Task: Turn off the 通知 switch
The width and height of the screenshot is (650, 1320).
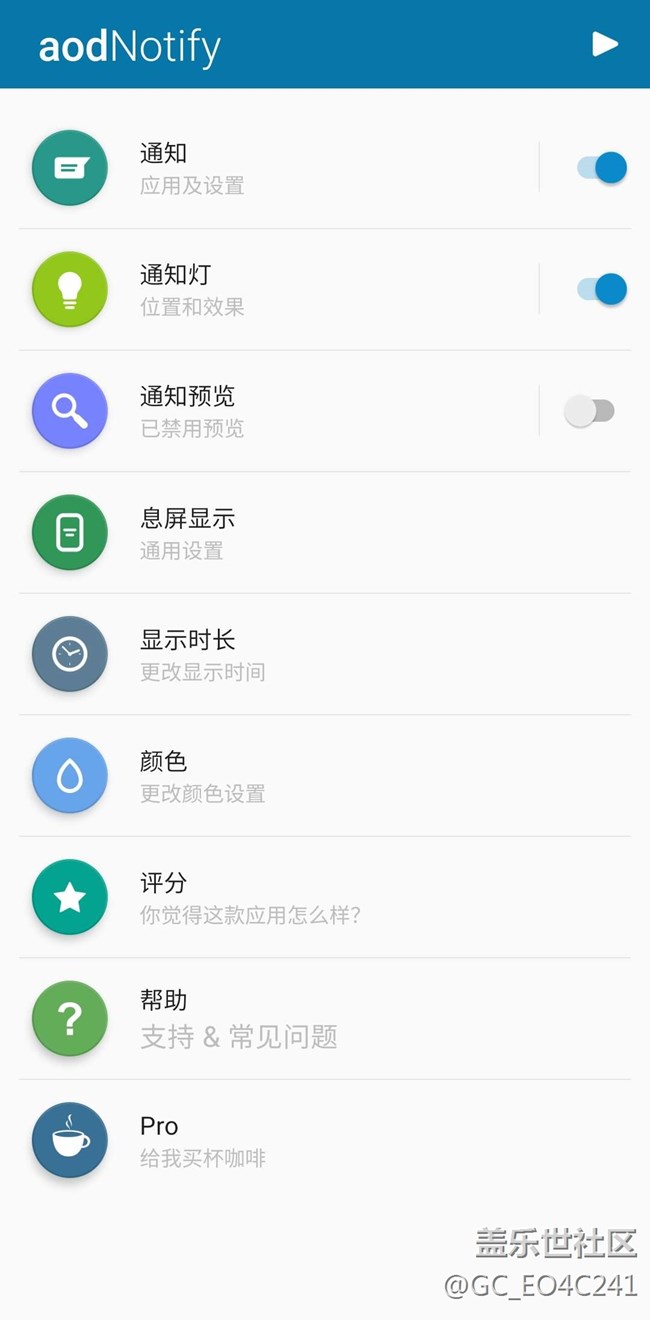Action: 602,168
